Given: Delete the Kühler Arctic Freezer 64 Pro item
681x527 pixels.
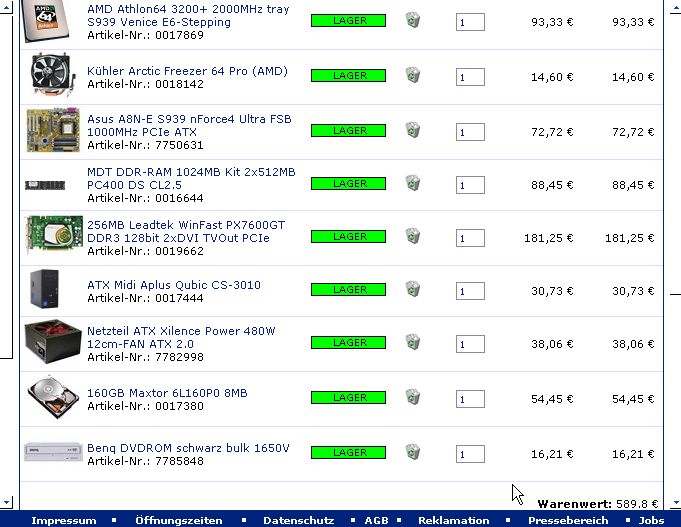Looking at the screenshot, I should (412, 75).
